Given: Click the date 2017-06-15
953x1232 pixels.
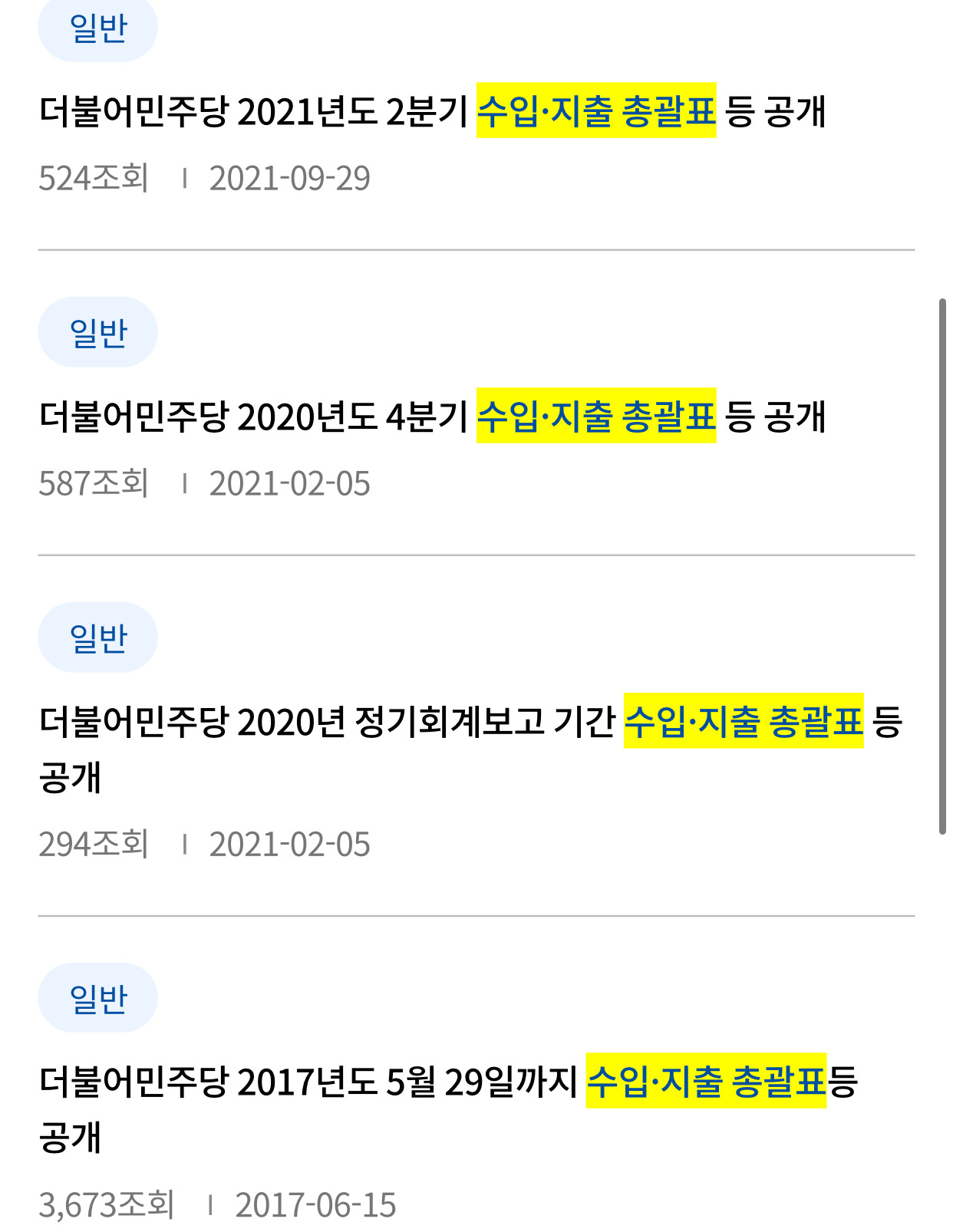Looking at the screenshot, I should pyautogui.click(x=315, y=1205).
